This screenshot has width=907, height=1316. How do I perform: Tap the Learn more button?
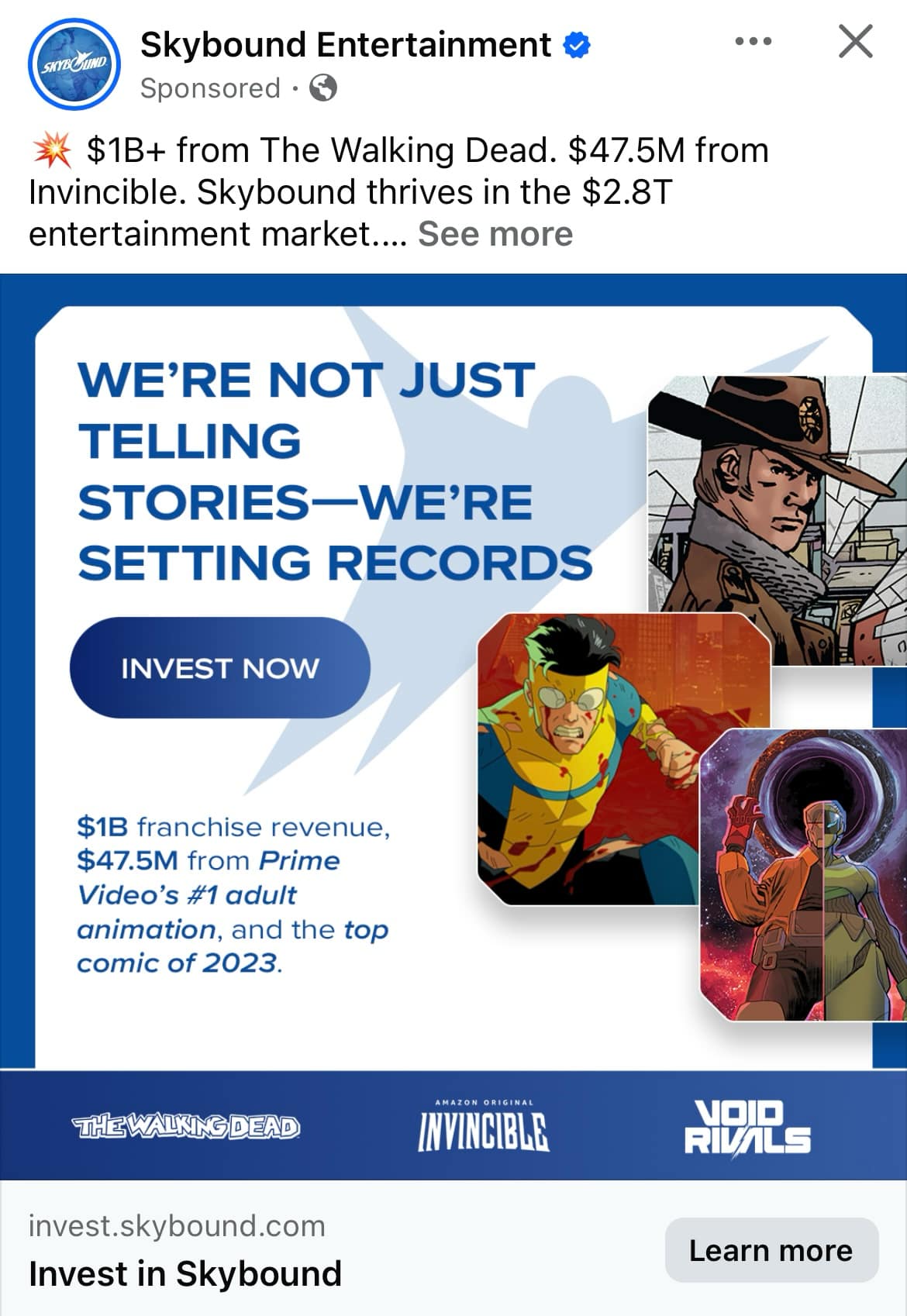click(771, 1250)
